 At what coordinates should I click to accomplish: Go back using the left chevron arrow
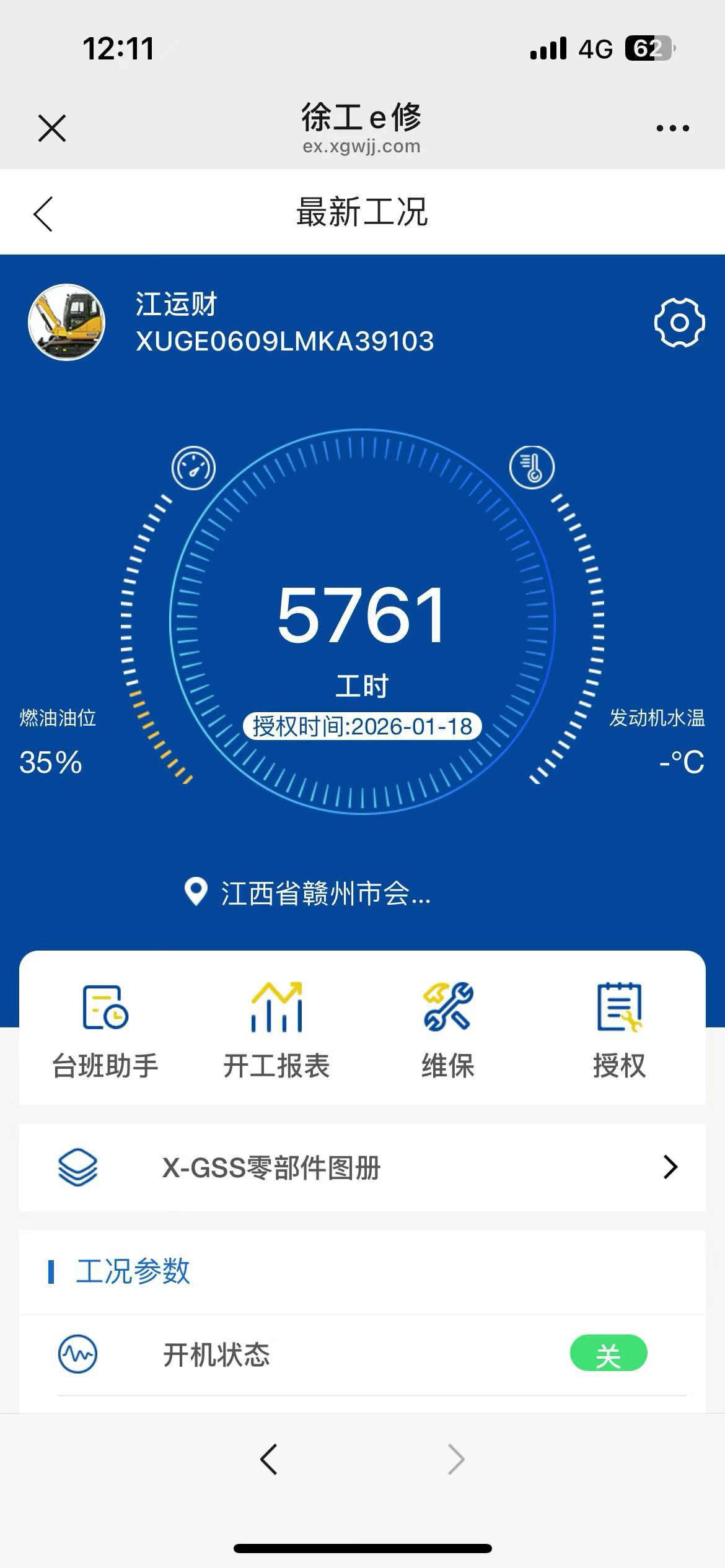[42, 212]
